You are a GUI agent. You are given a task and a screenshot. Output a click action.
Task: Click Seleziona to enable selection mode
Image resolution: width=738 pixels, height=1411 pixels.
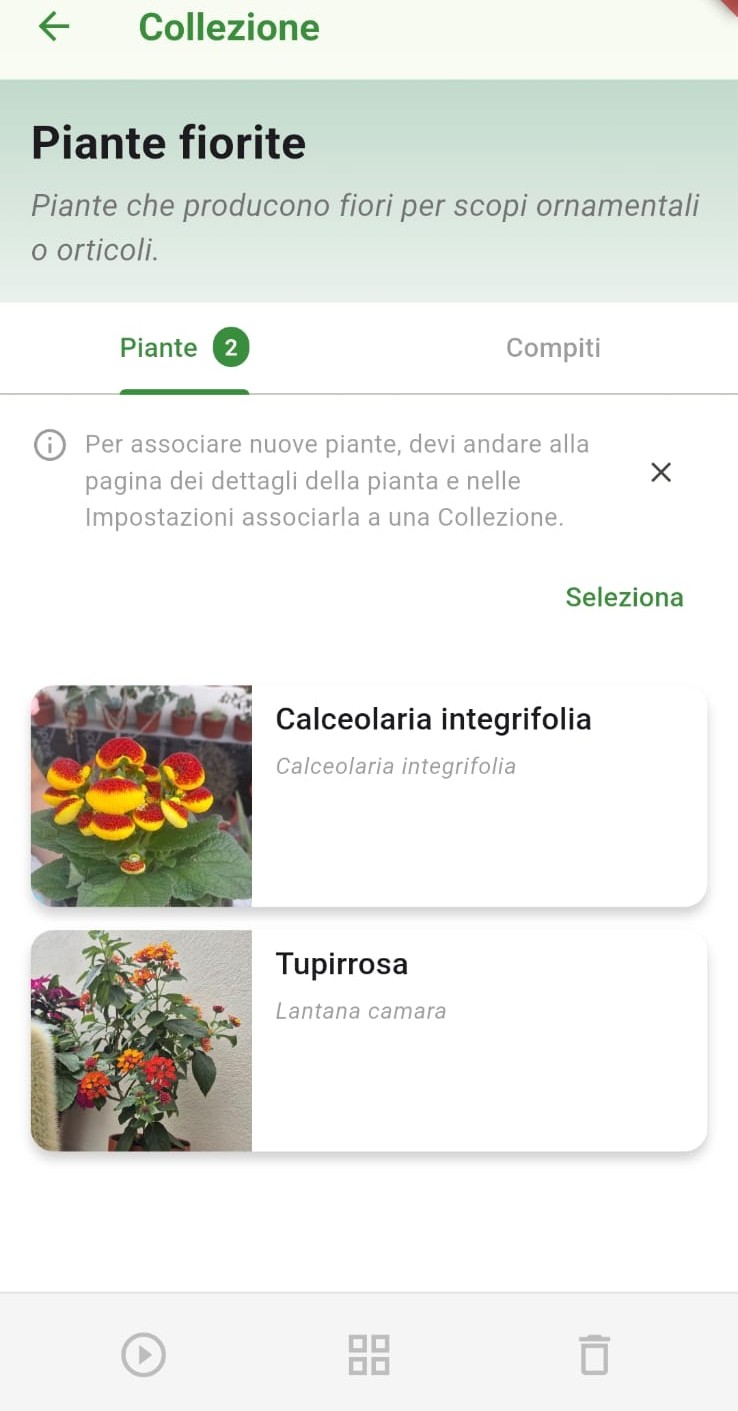624,597
